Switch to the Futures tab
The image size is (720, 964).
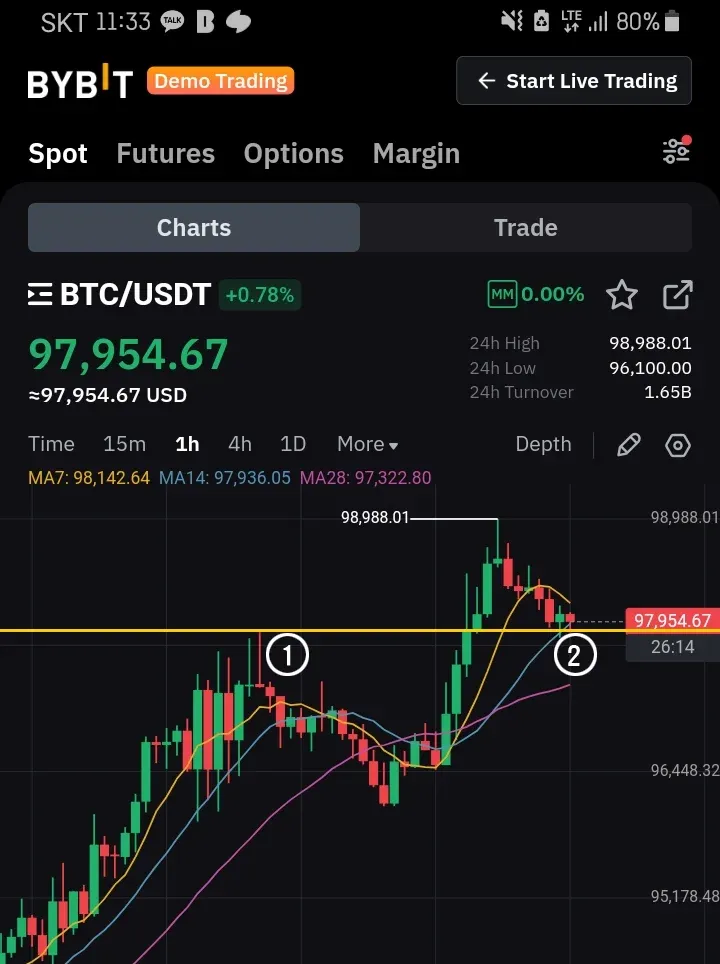(x=165, y=154)
